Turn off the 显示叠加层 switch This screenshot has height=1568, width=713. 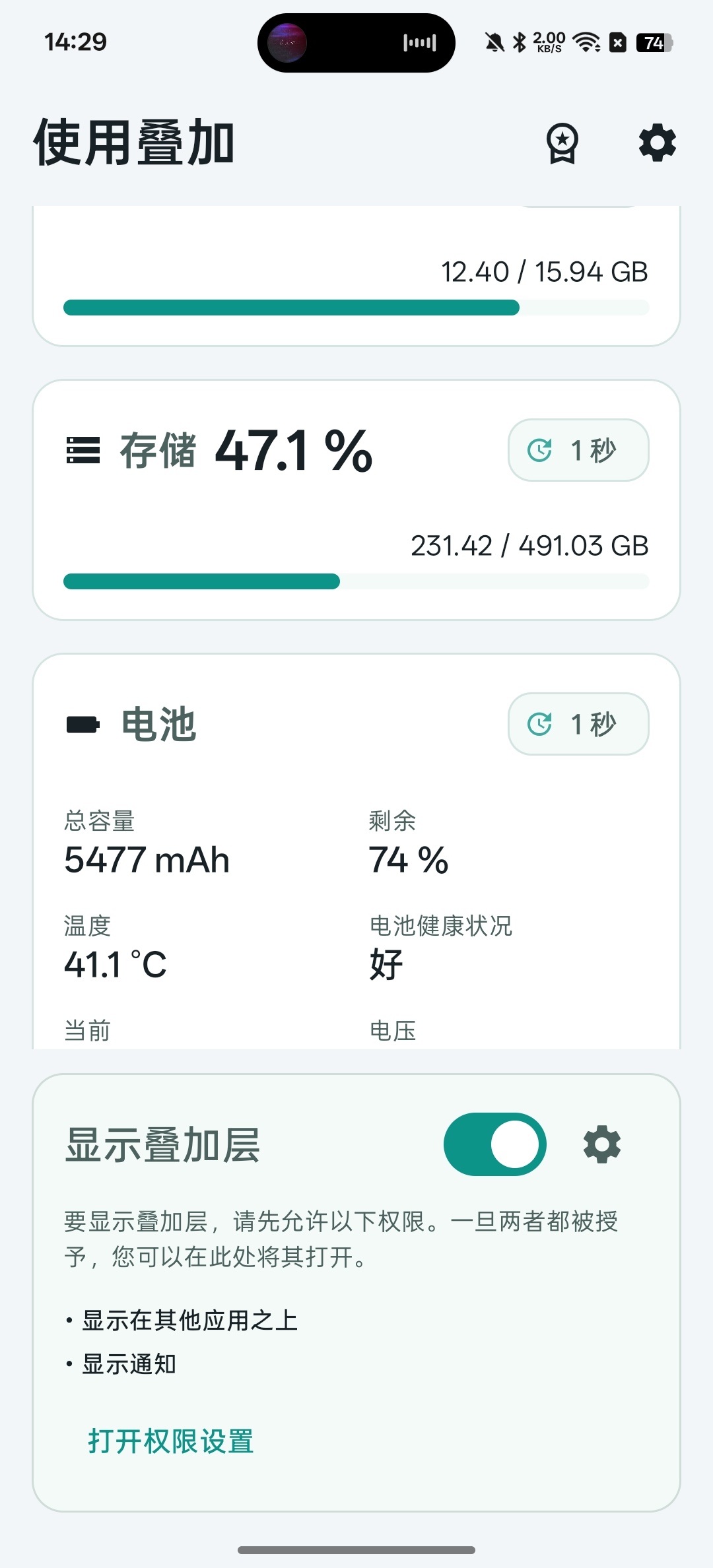[x=495, y=1144]
